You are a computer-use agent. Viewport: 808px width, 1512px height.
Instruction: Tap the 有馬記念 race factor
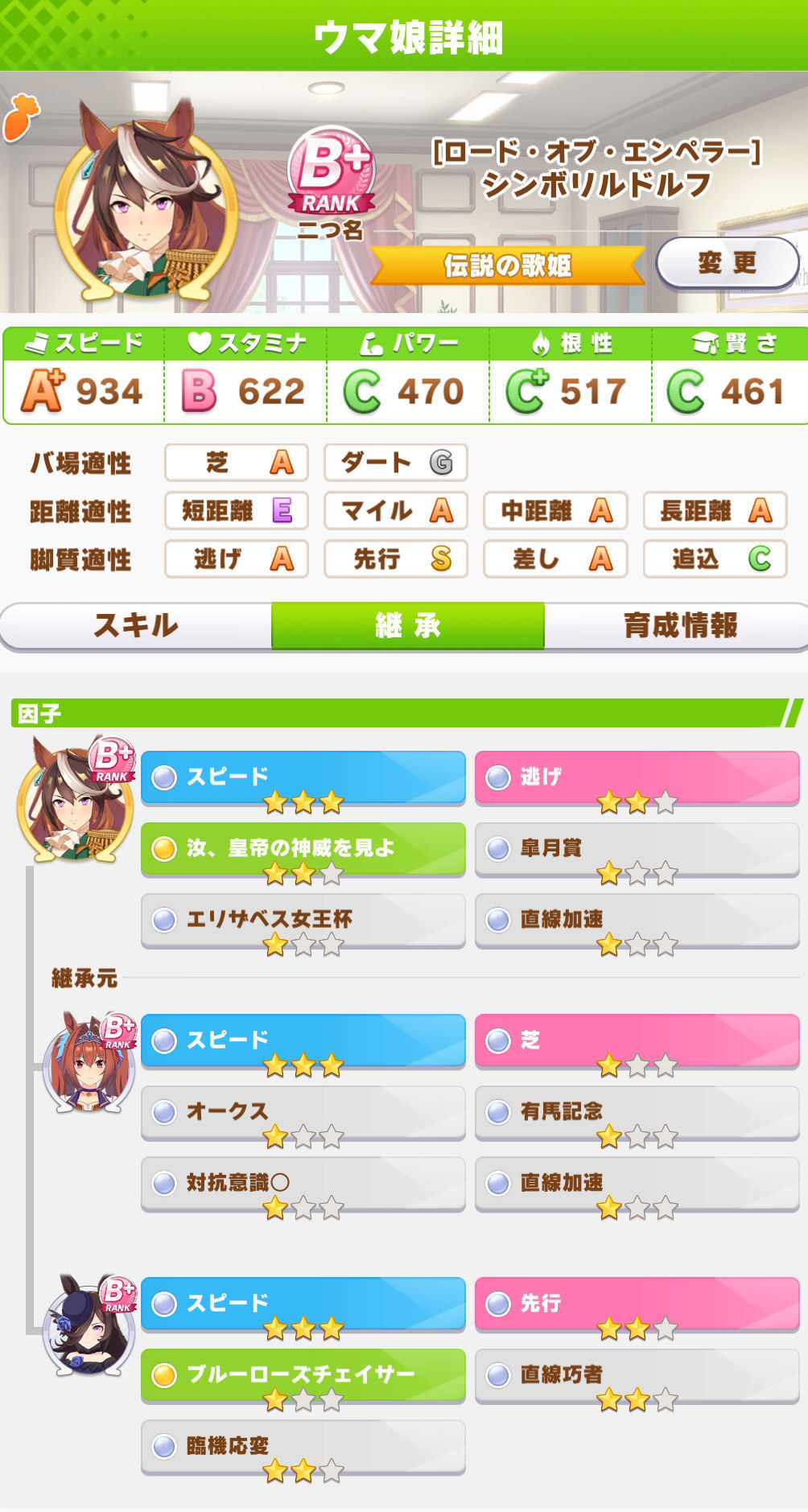coord(637,1111)
